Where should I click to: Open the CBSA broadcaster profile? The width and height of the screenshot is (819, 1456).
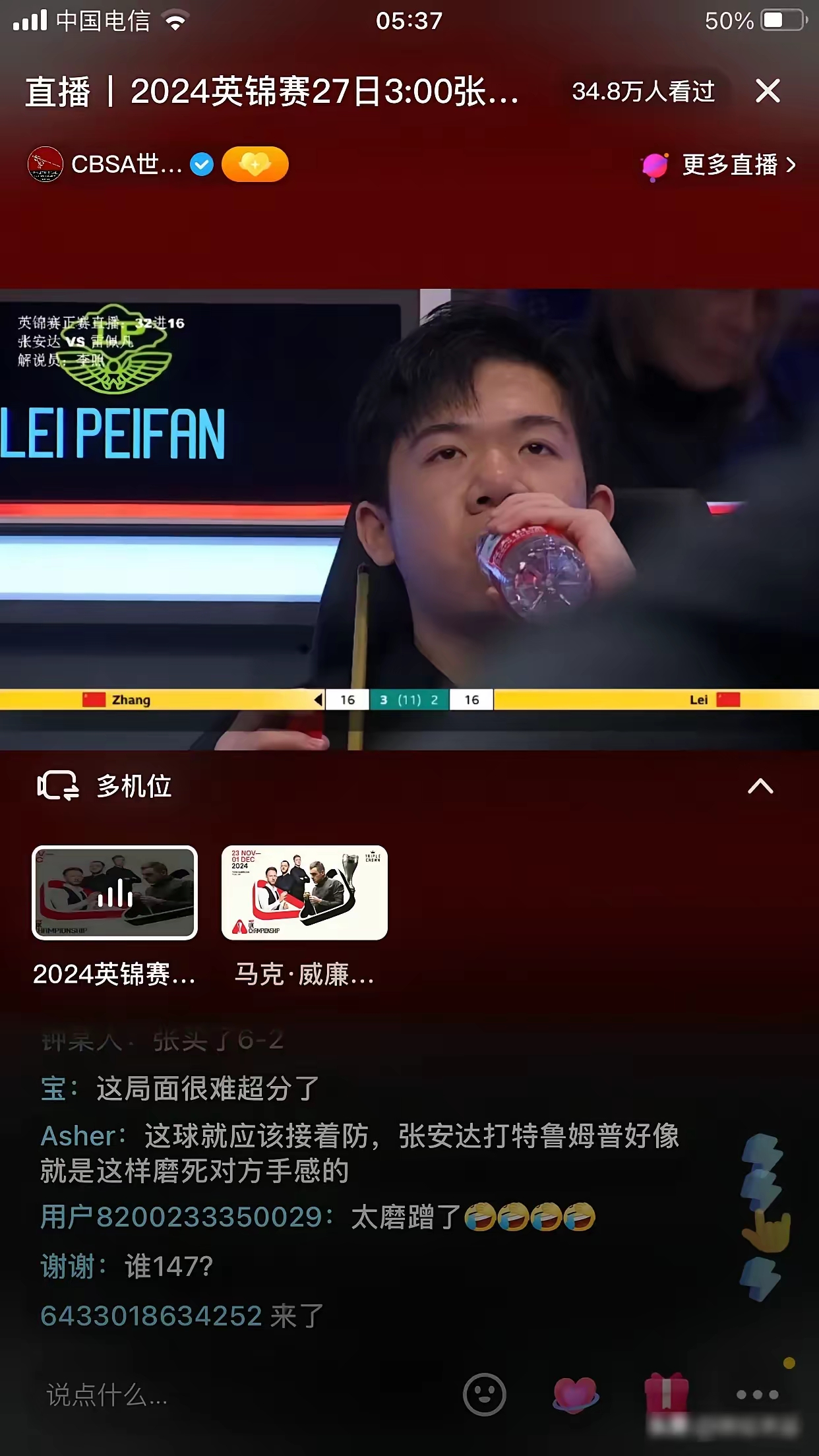106,164
